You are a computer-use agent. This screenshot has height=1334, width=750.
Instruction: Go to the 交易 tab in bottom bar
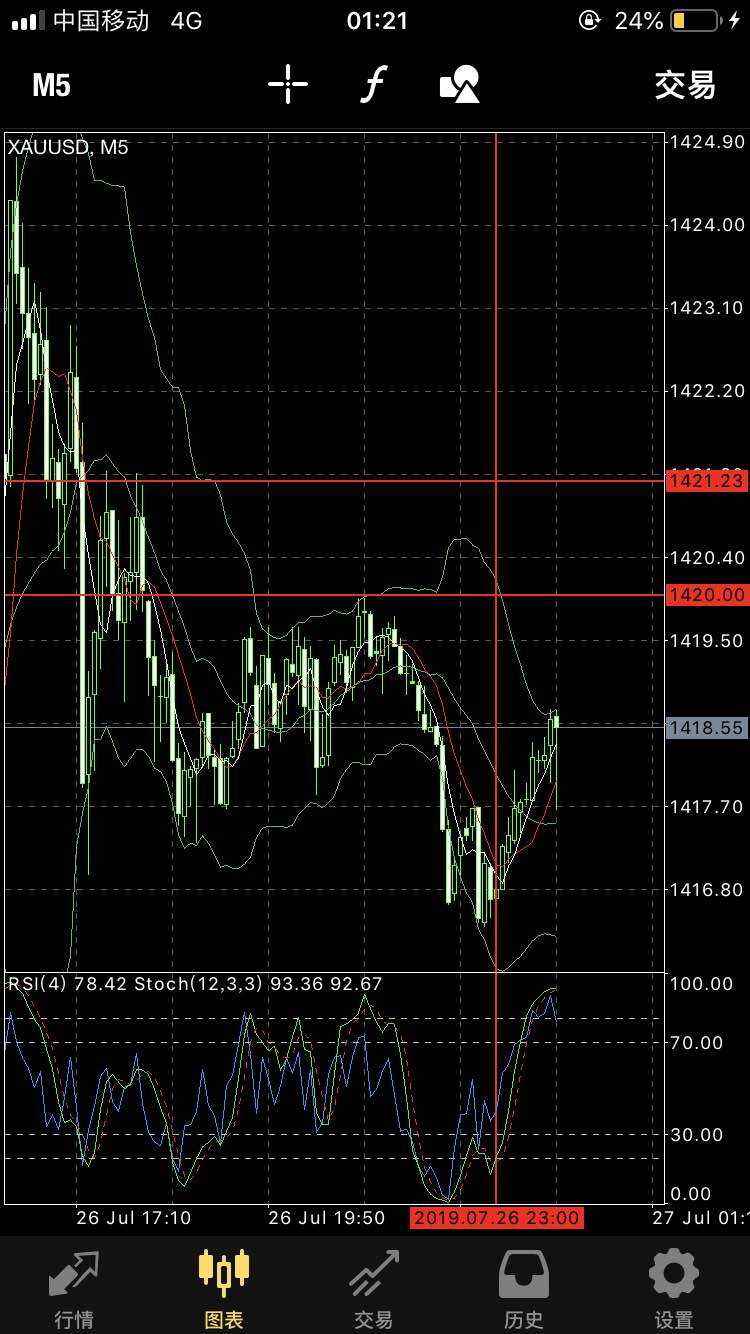pos(374,1288)
